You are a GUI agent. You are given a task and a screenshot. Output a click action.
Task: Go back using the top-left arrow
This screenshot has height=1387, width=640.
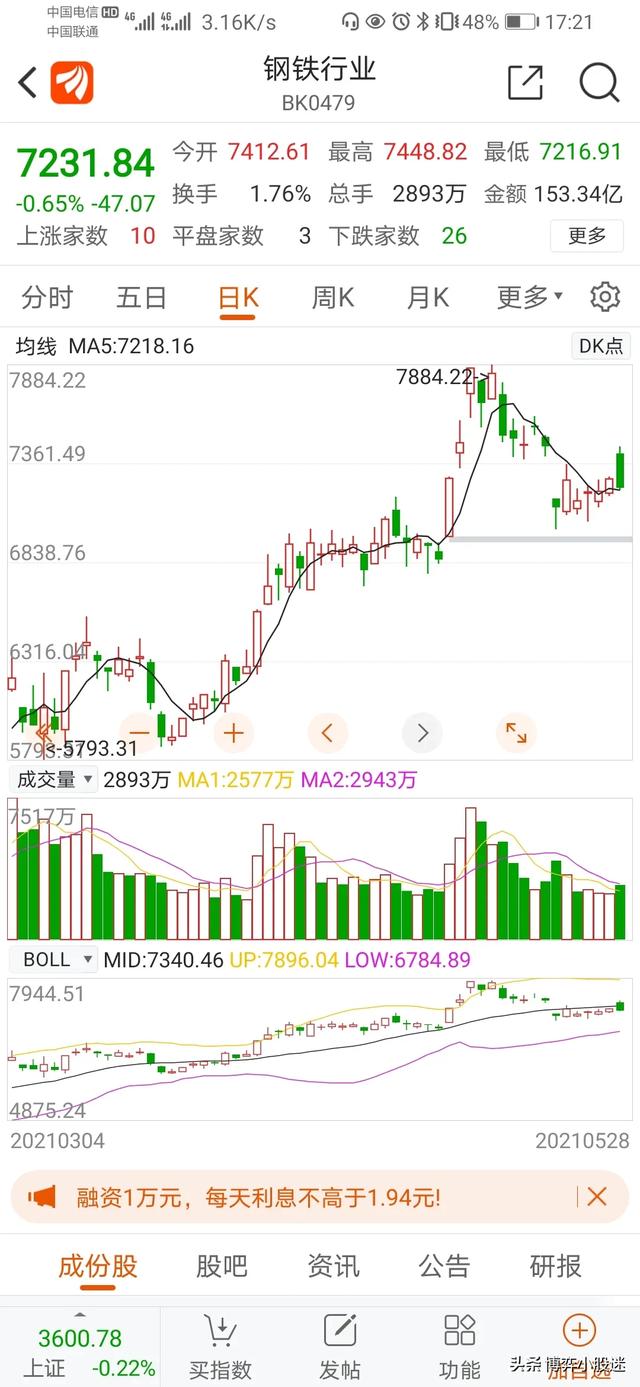pos(28,83)
